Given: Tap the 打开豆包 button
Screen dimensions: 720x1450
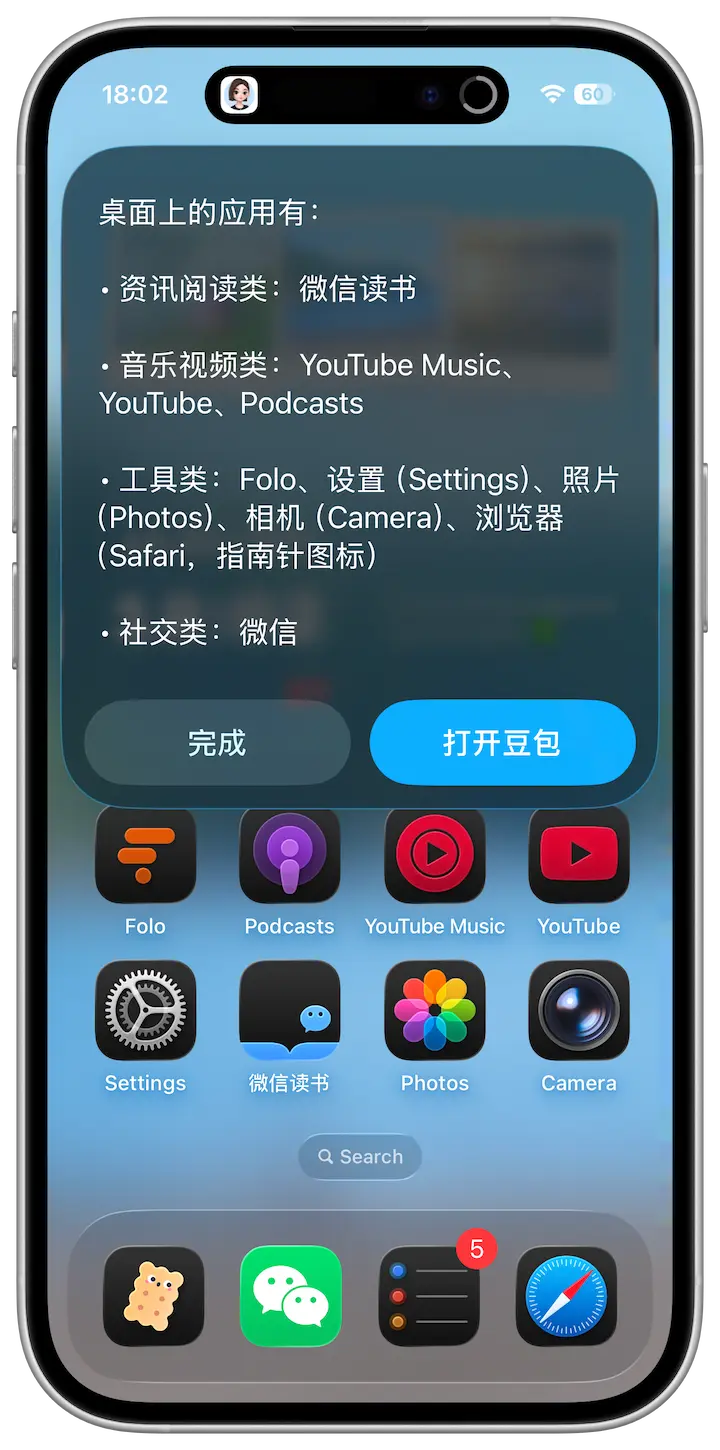Looking at the screenshot, I should click(502, 743).
